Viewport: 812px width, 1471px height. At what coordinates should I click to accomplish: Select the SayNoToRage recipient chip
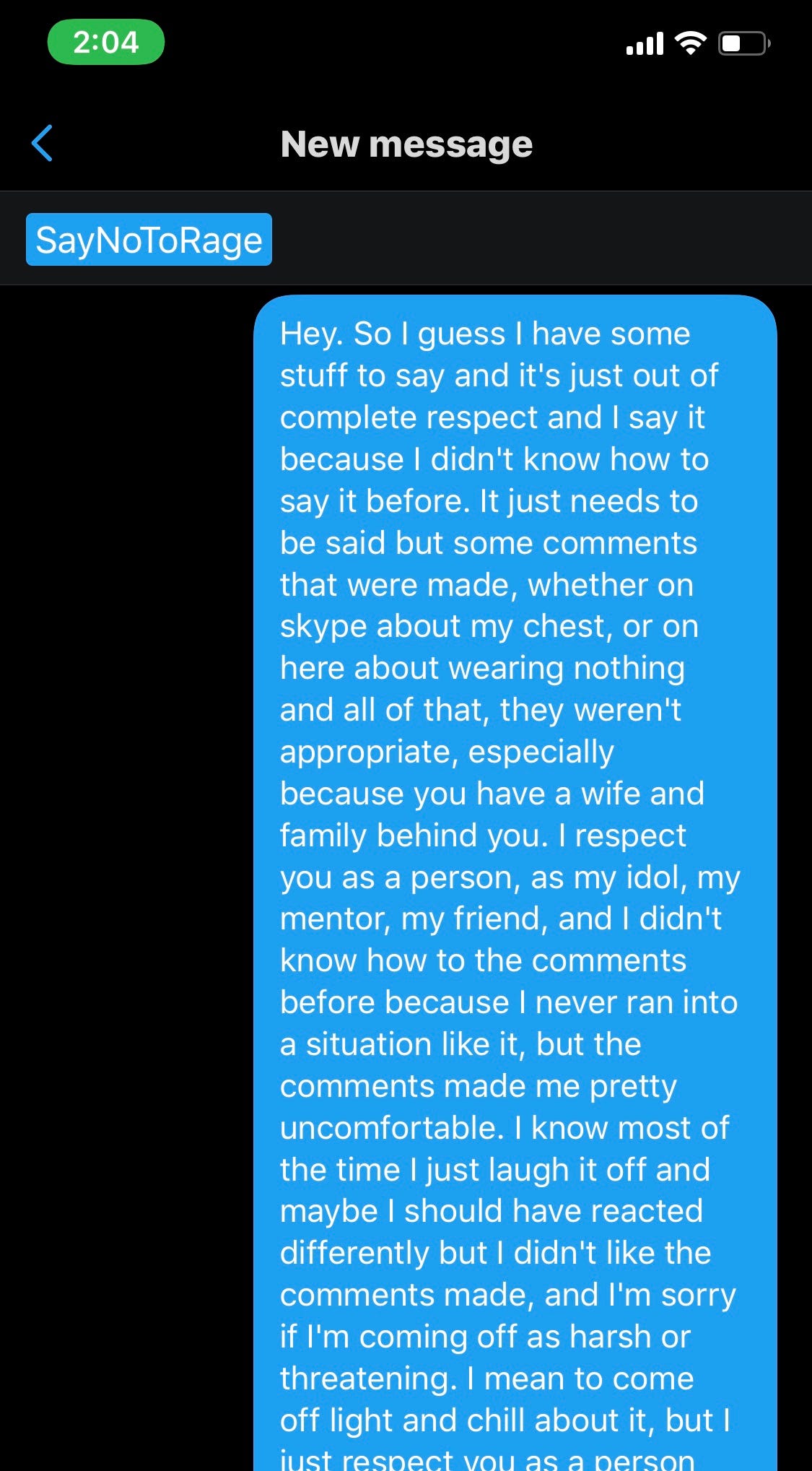click(149, 240)
